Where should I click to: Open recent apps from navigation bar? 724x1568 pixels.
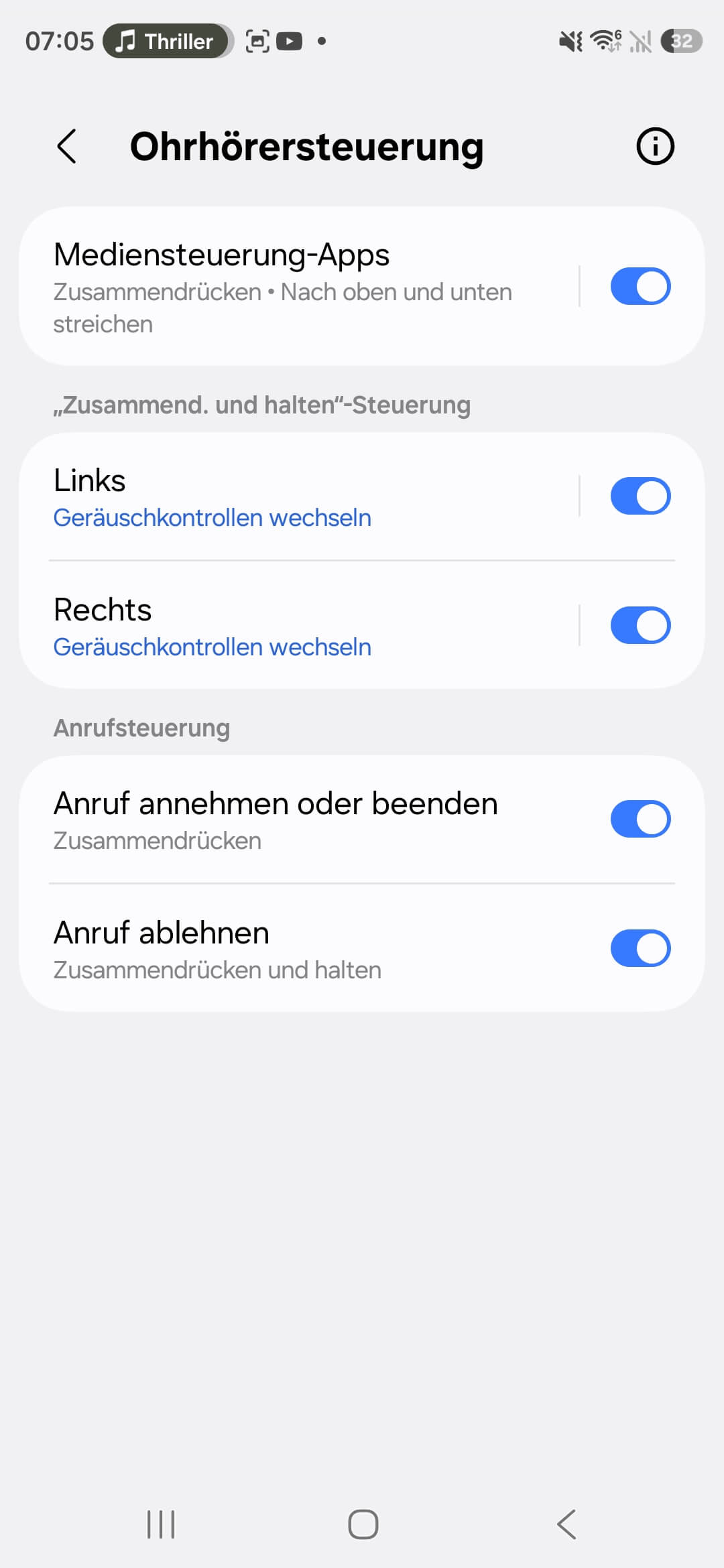161,1524
